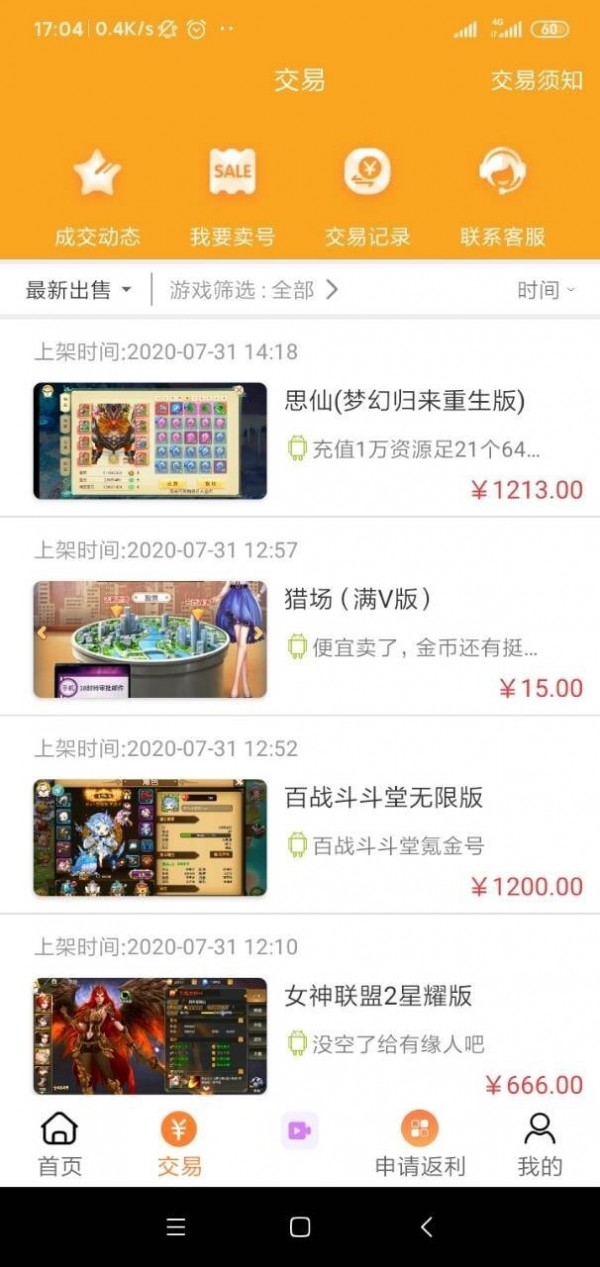Tap the 我要卖号 SALE icon

coord(232,172)
